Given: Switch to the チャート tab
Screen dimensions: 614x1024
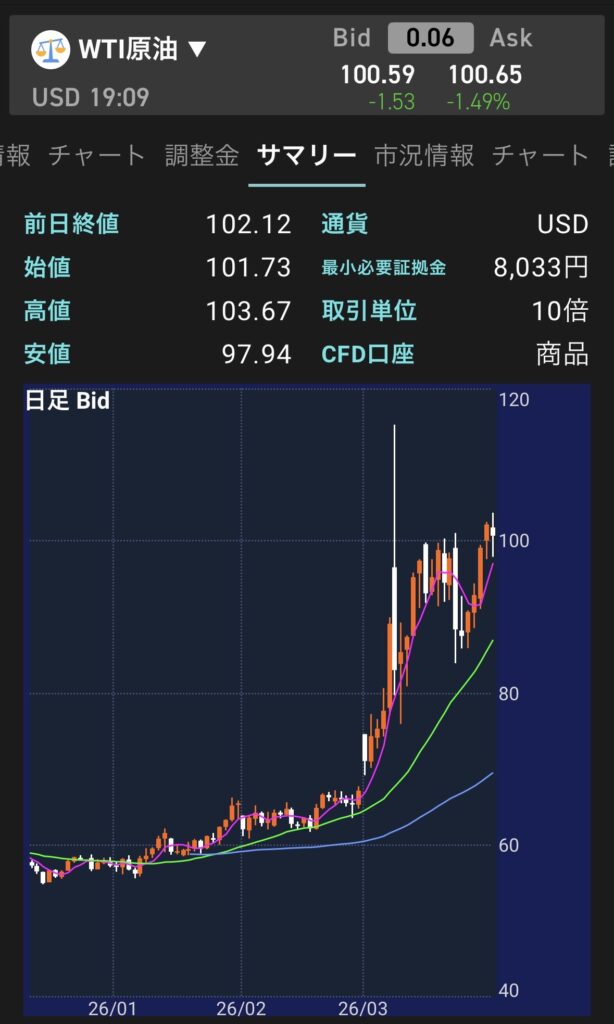Looking at the screenshot, I should 97,155.
